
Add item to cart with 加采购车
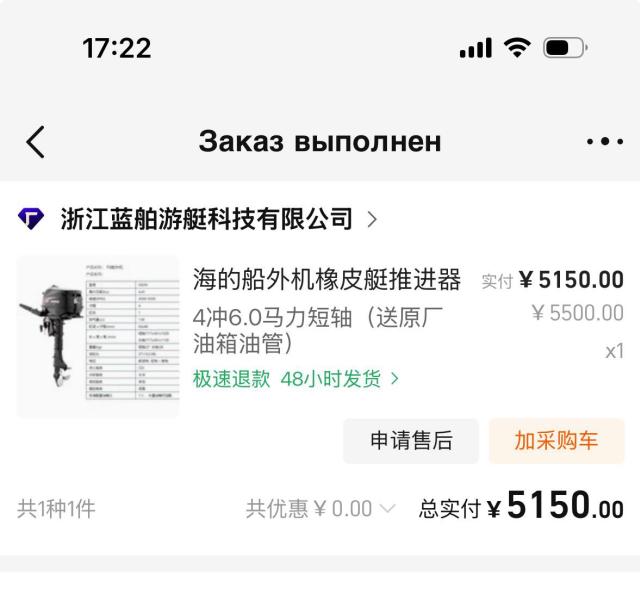(x=556, y=441)
